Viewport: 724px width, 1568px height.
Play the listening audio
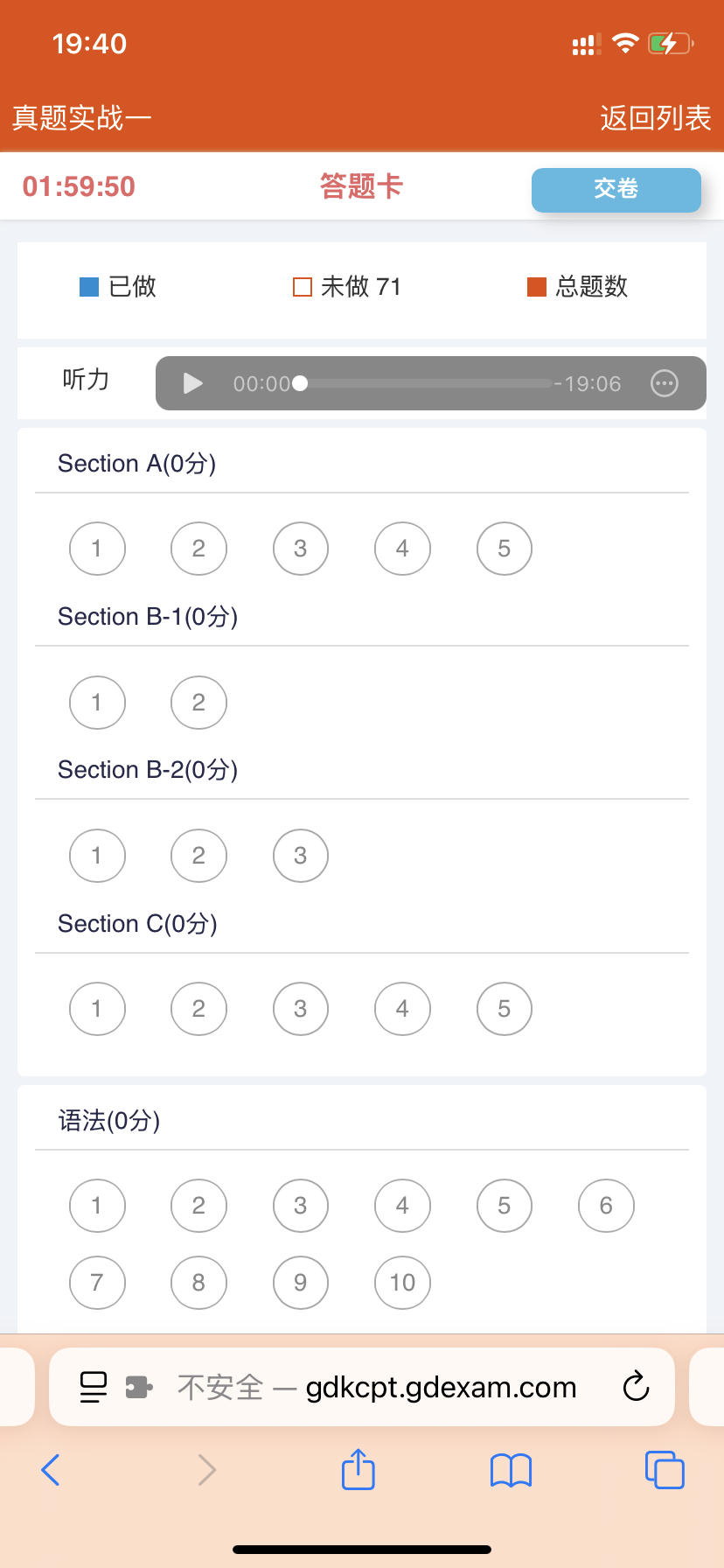[193, 383]
